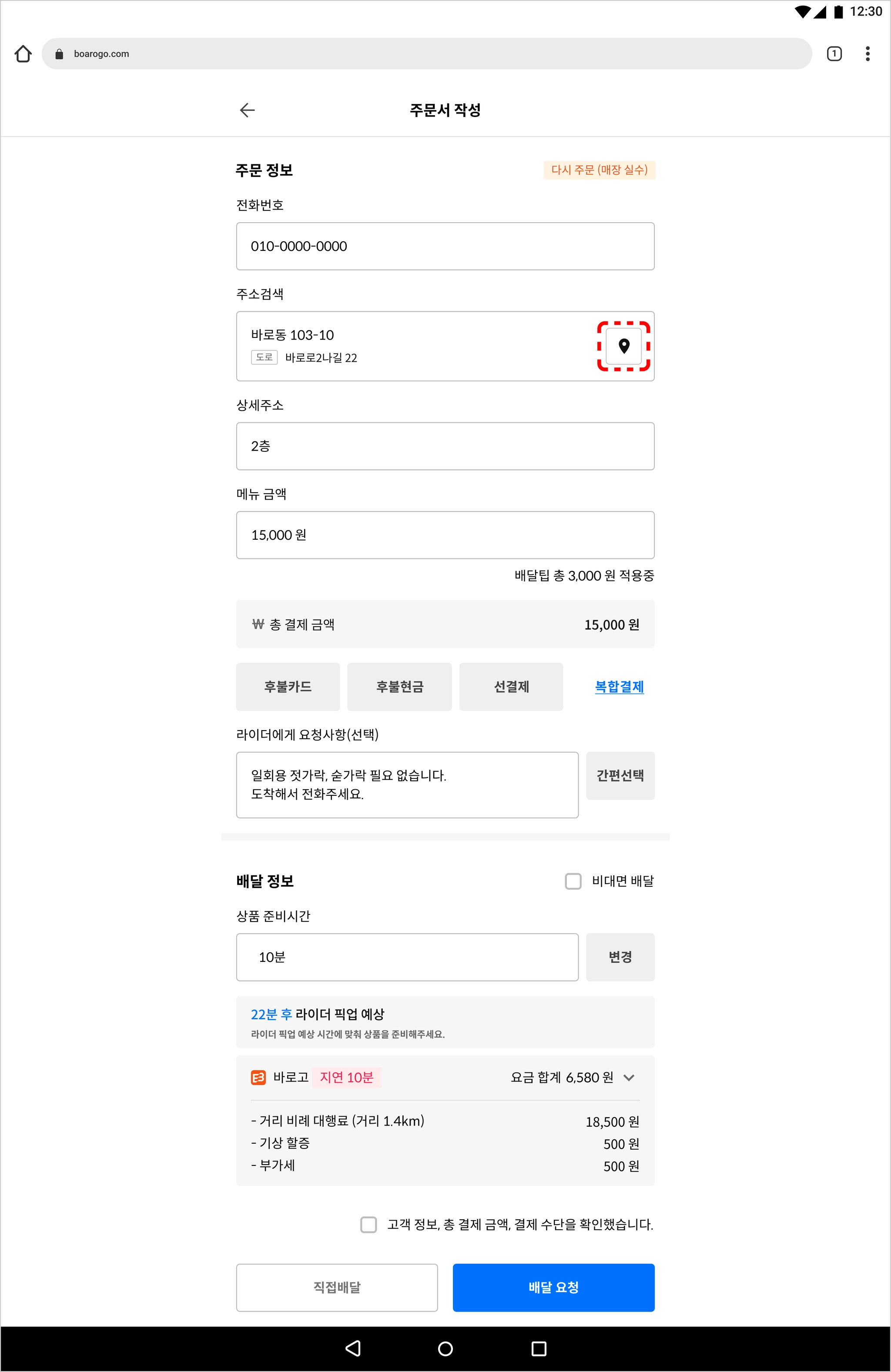Viewport: 891px width, 1372px height.
Task: Choose 선결제 payment option
Action: (511, 687)
